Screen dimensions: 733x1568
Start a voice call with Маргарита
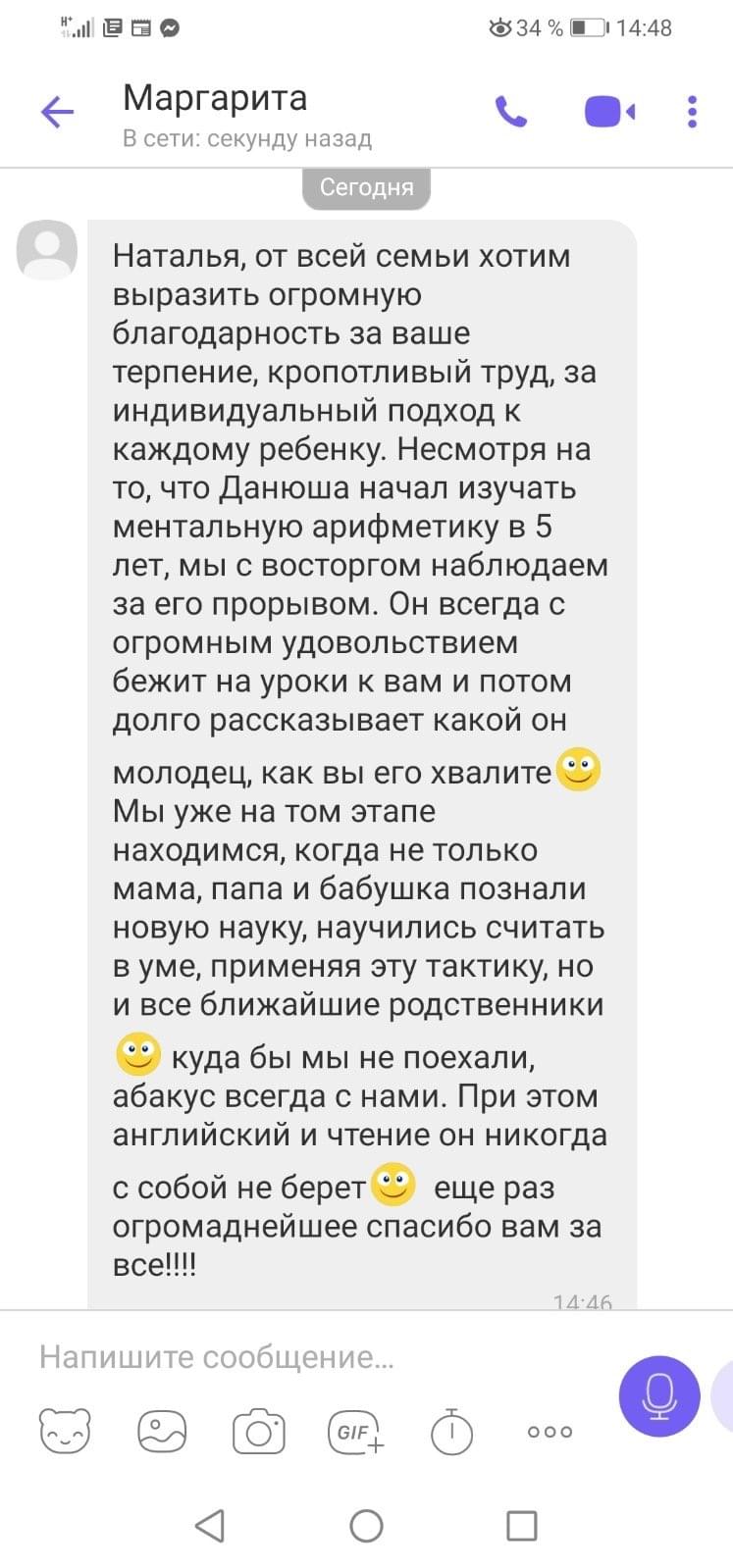[x=510, y=112]
